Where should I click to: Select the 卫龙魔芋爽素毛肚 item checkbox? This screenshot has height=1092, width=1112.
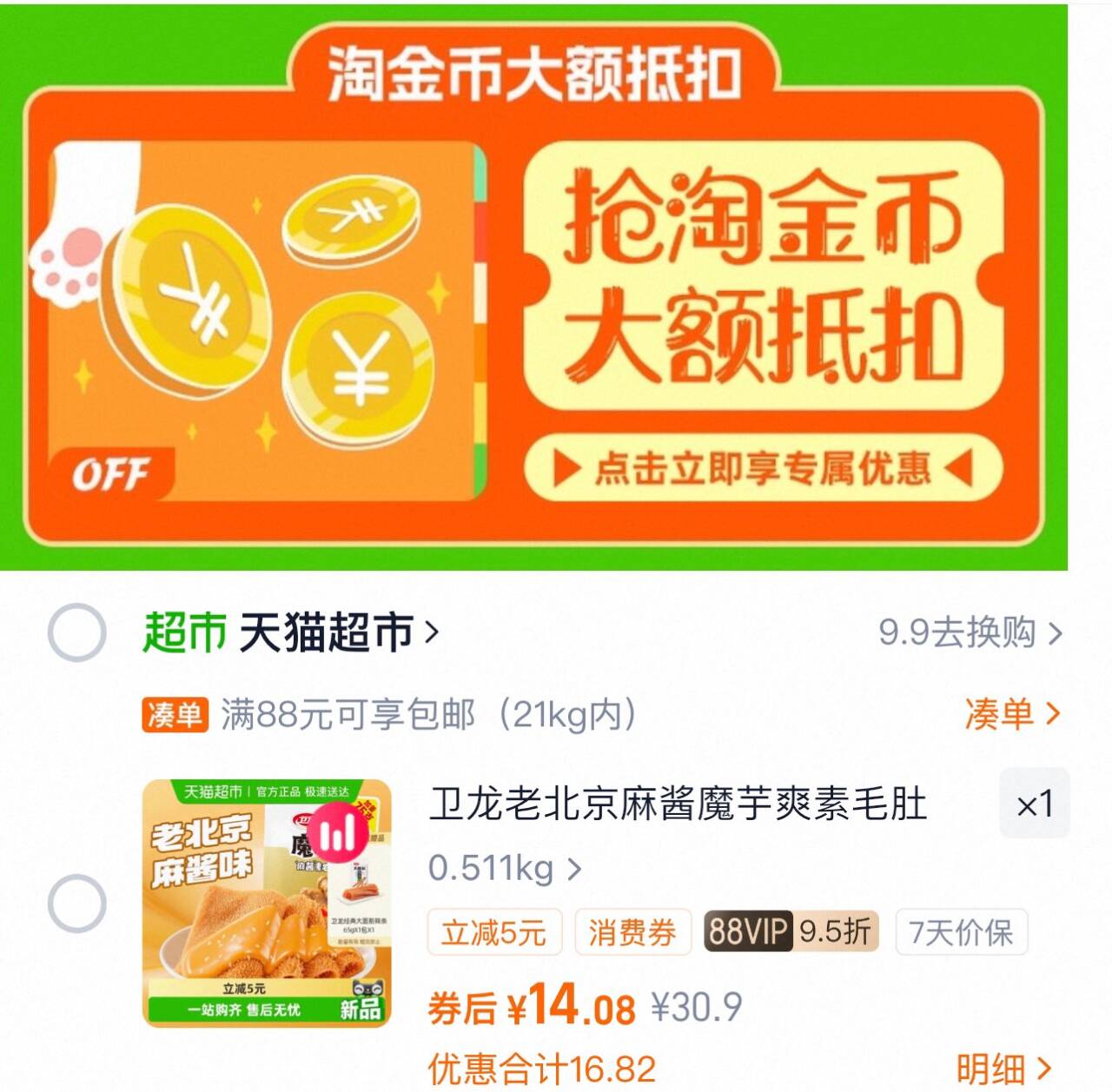[x=76, y=903]
